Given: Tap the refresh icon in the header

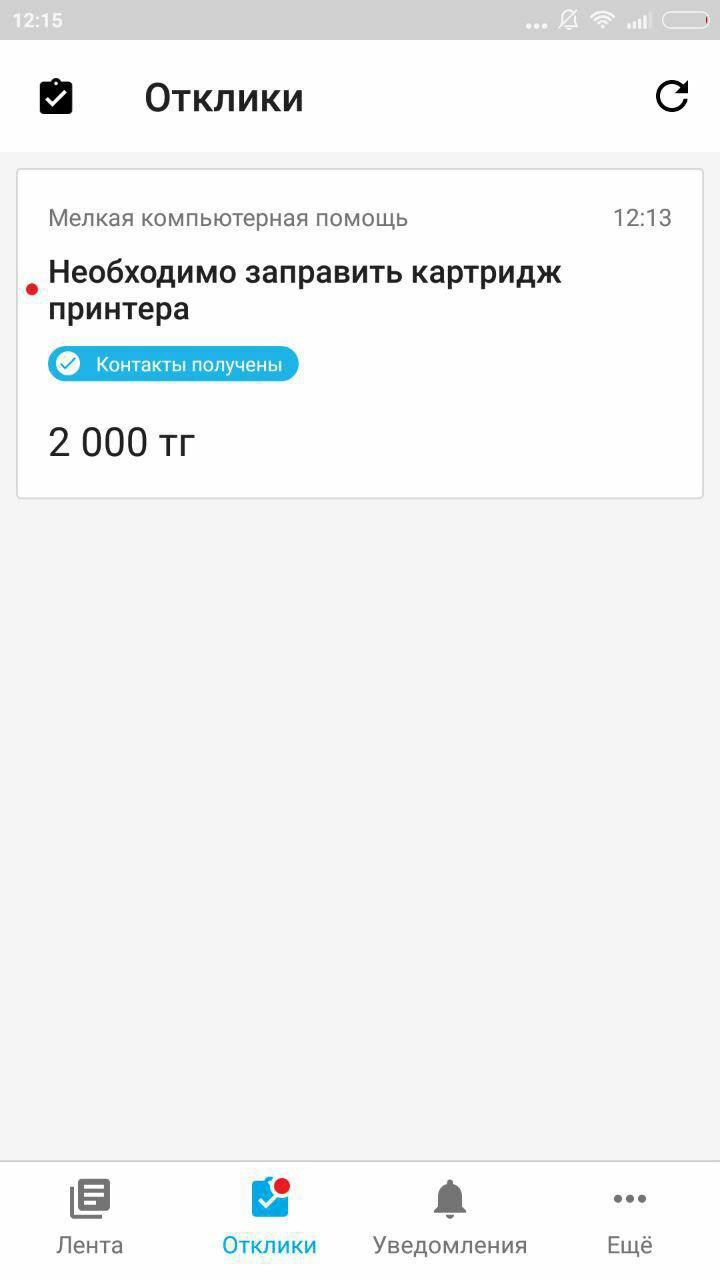Looking at the screenshot, I should coord(671,96).
